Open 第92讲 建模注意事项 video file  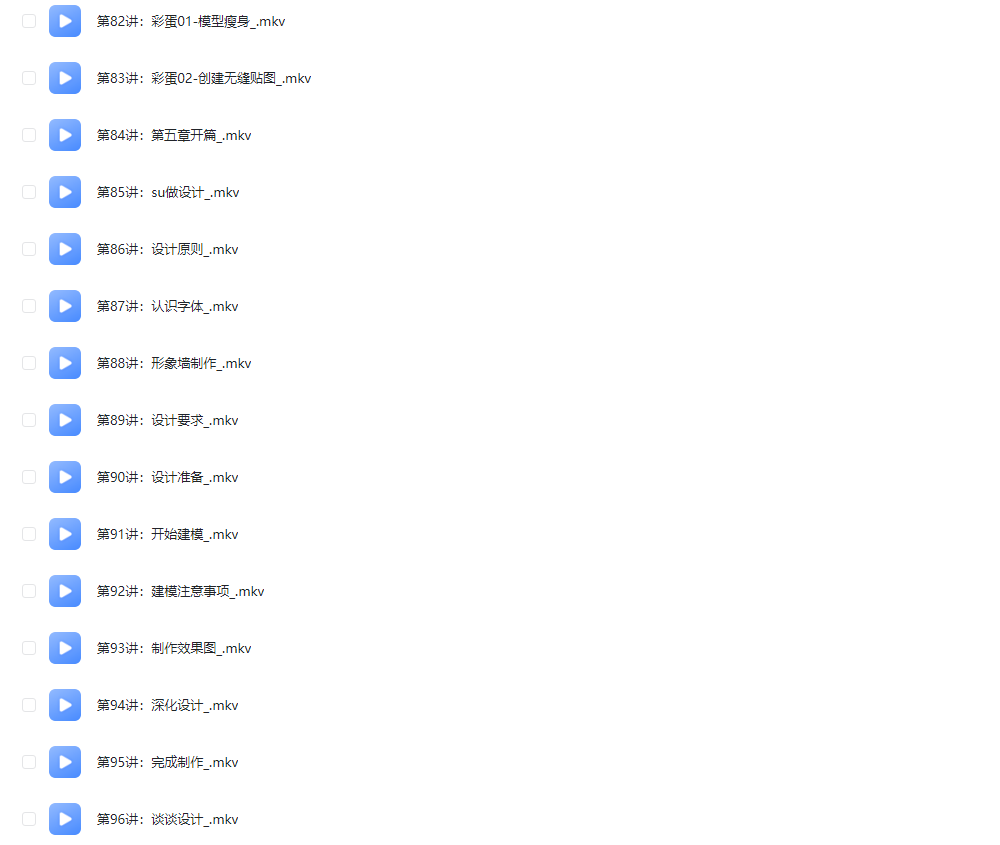click(x=180, y=591)
